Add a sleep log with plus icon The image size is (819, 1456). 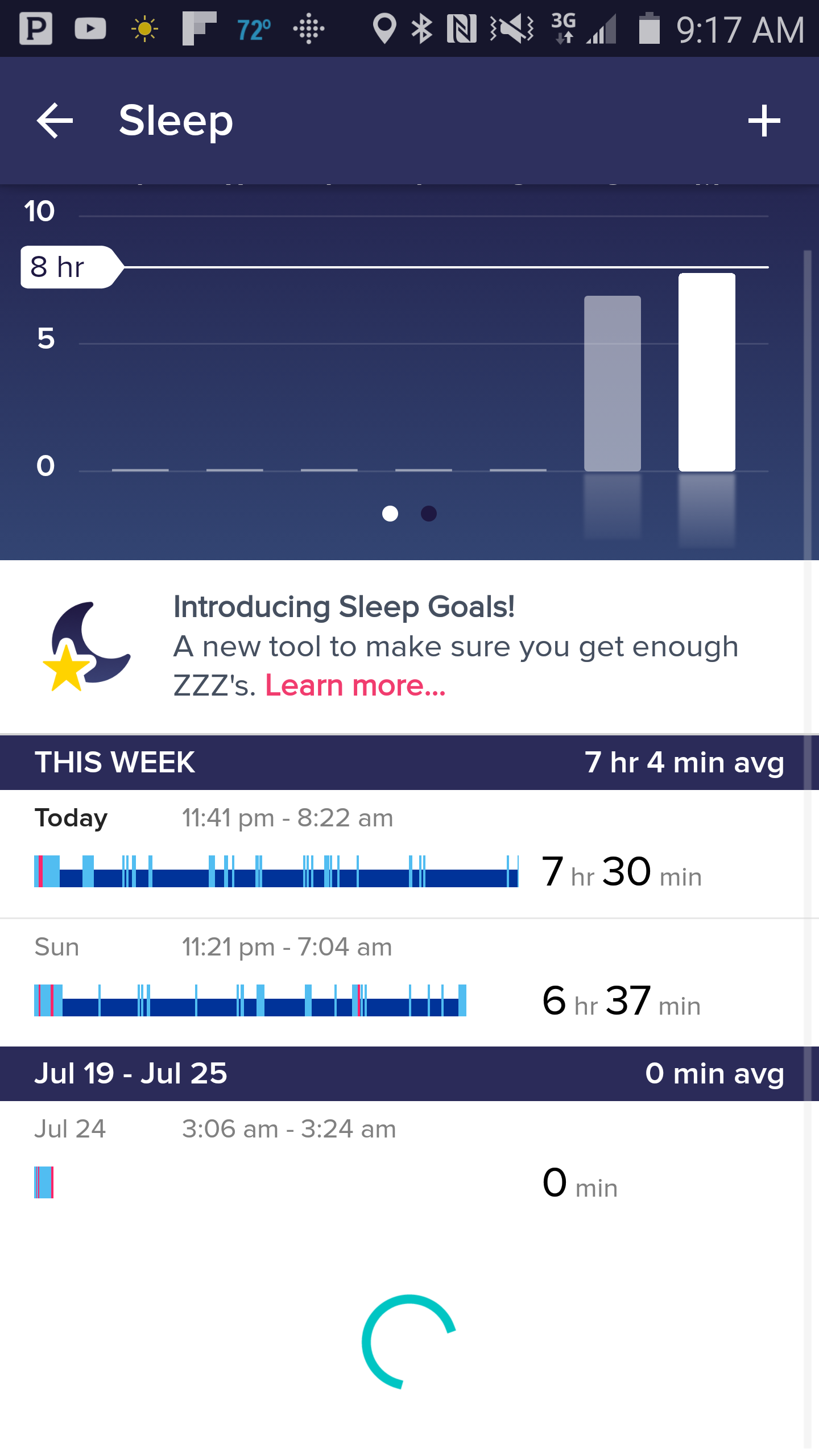click(764, 121)
